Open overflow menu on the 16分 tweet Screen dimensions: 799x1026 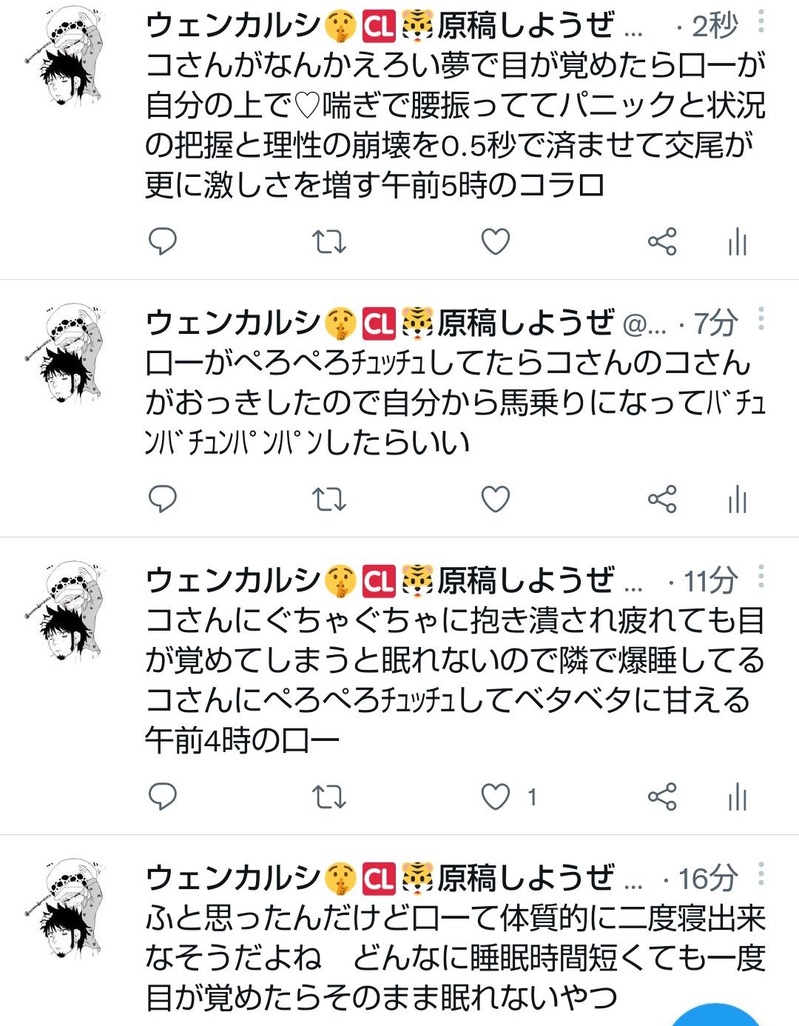pyautogui.click(x=762, y=875)
